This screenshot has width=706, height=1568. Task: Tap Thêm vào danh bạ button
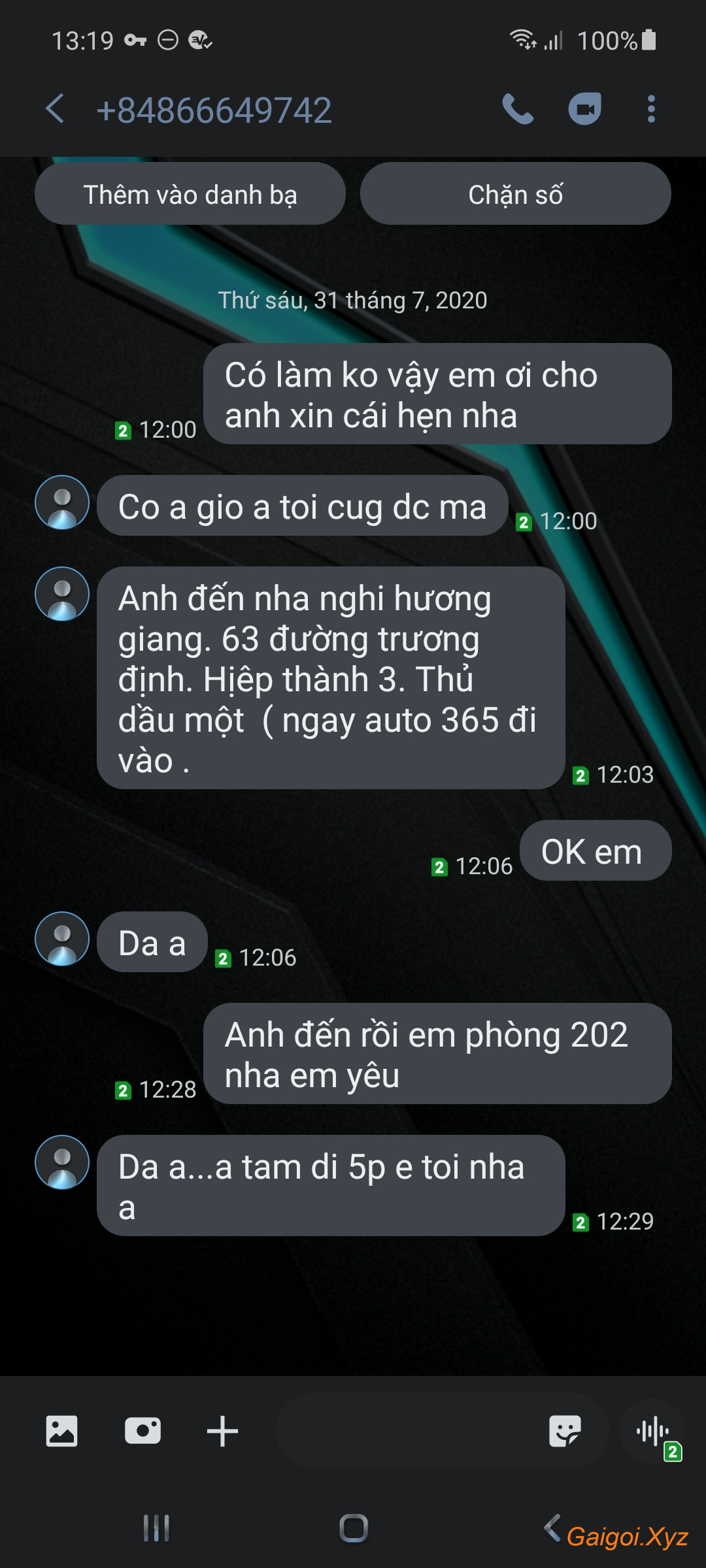(190, 194)
